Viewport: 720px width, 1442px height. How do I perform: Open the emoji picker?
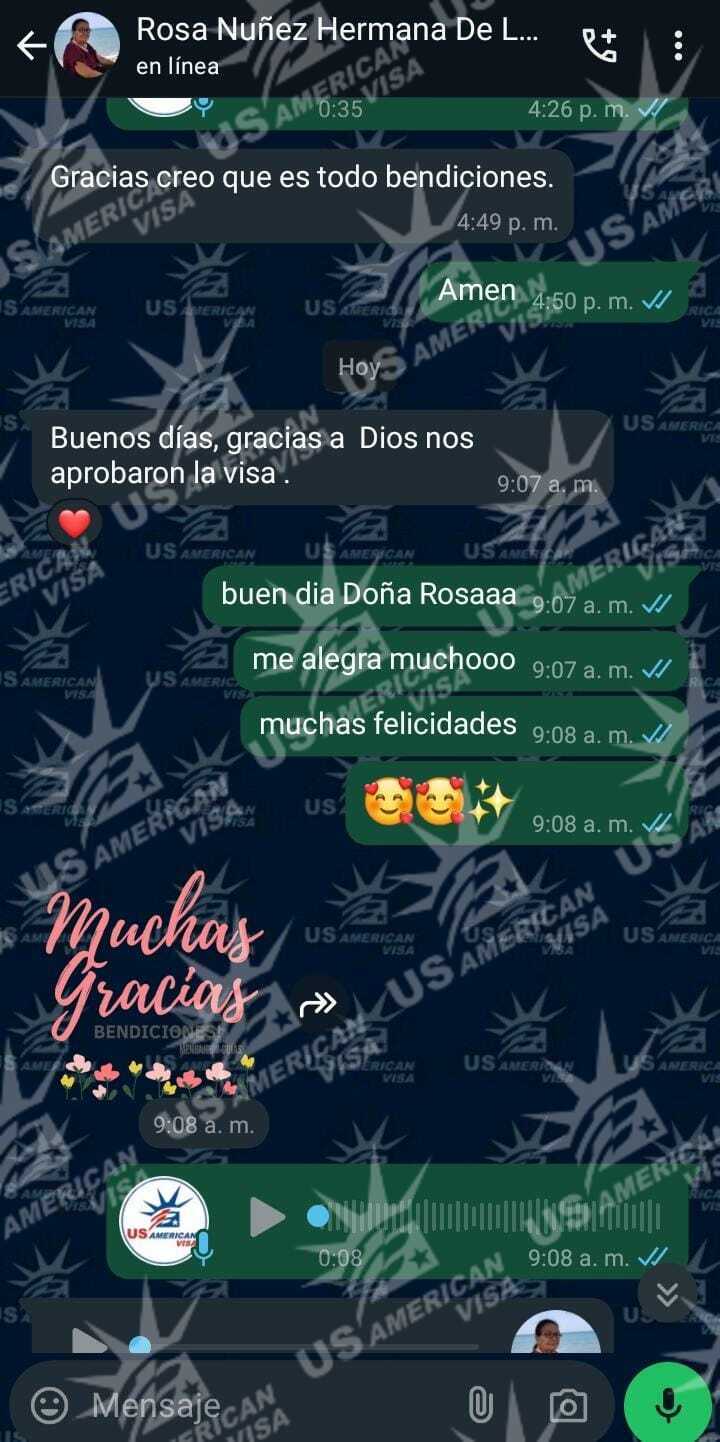[x=49, y=1406]
